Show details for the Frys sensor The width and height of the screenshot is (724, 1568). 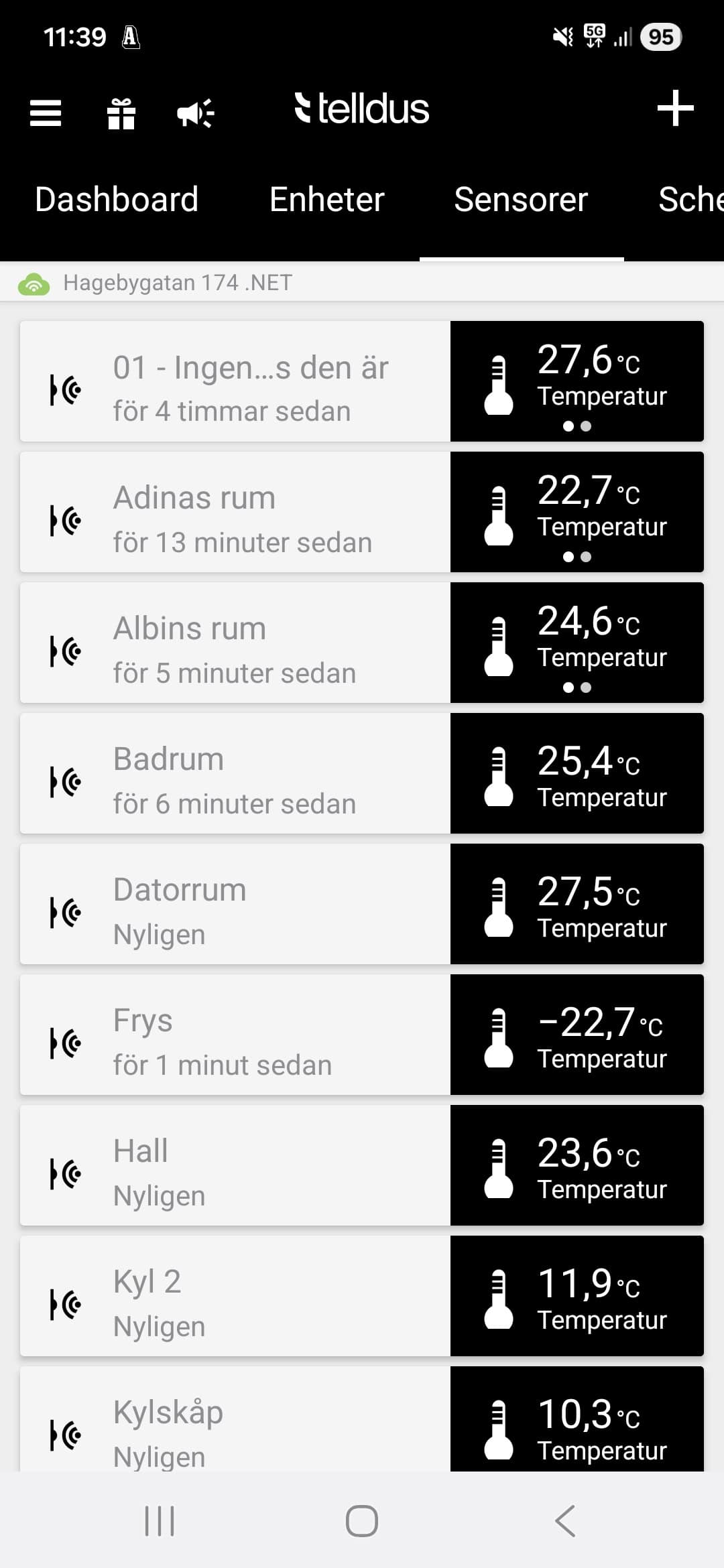click(235, 1035)
